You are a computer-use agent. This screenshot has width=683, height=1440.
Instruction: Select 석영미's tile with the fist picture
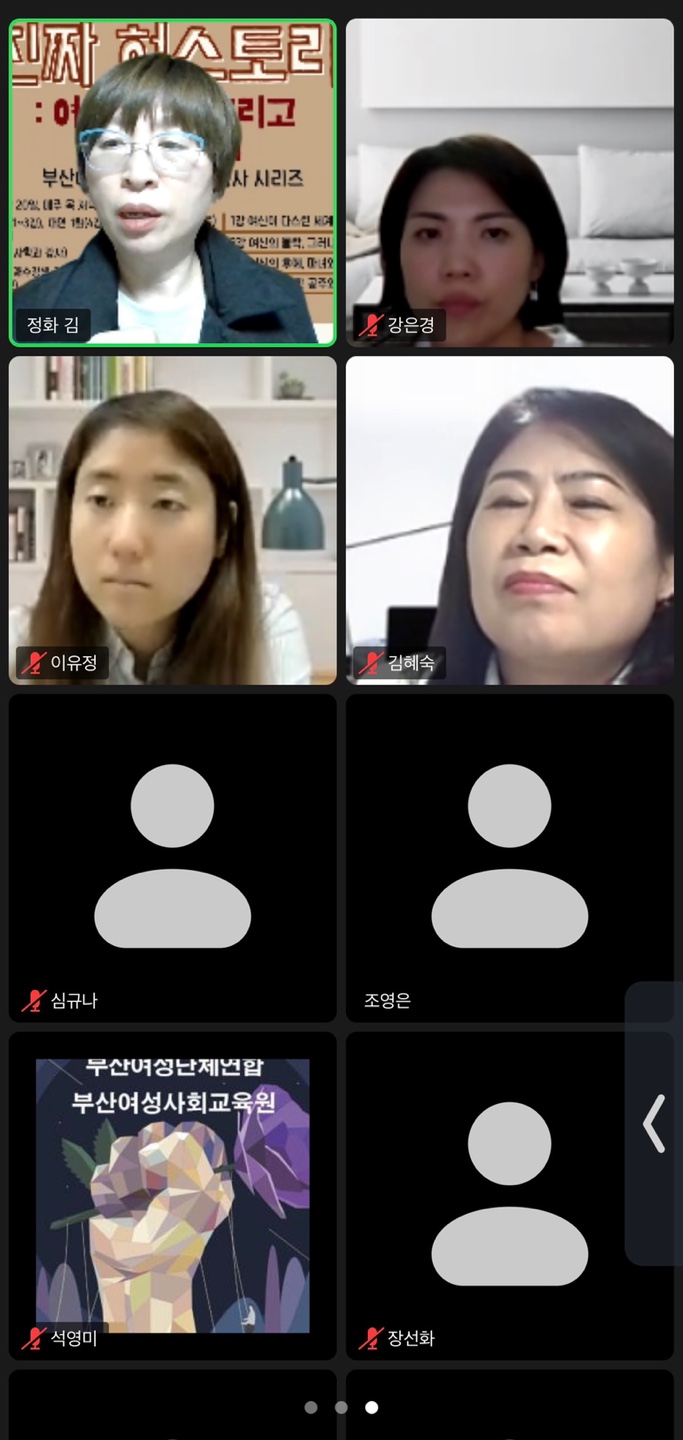tap(172, 1195)
